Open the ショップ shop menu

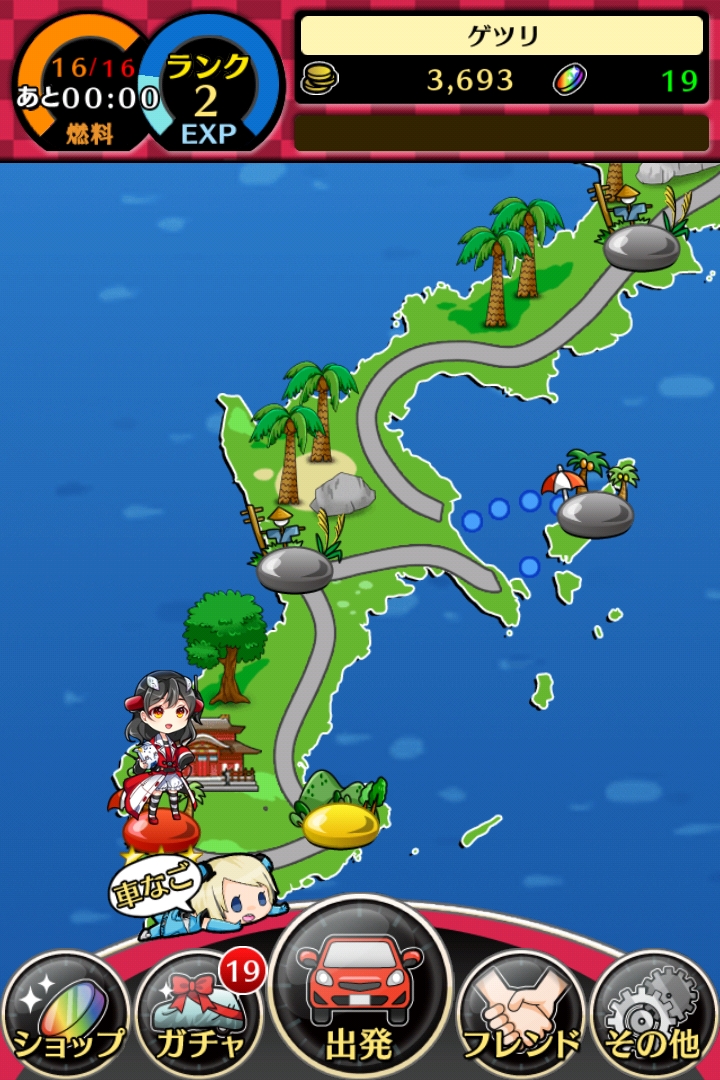(66, 1012)
